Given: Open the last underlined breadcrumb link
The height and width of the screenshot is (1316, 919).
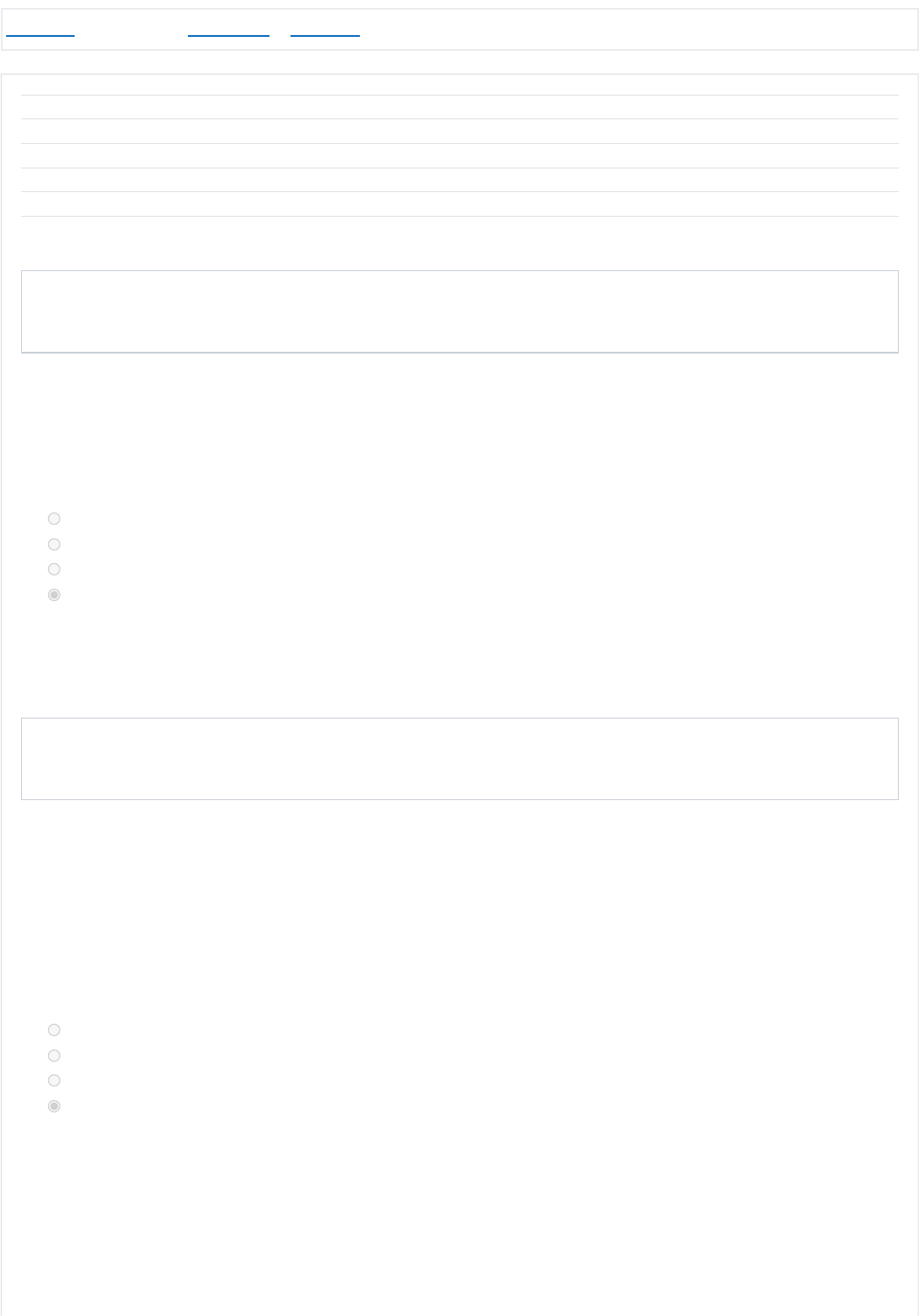Looking at the screenshot, I should tap(325, 31).
